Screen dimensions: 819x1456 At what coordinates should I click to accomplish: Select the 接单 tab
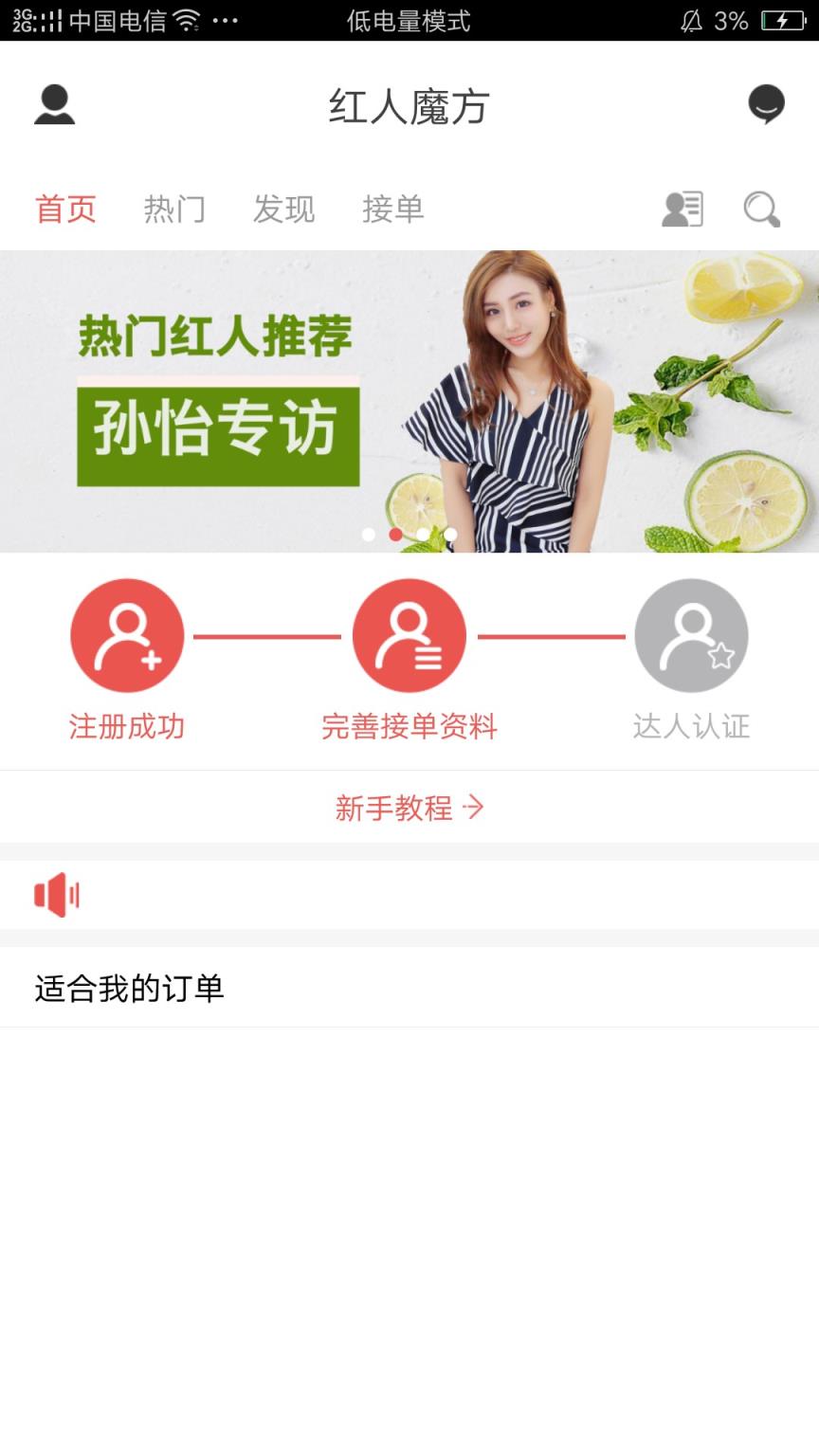[x=392, y=209]
